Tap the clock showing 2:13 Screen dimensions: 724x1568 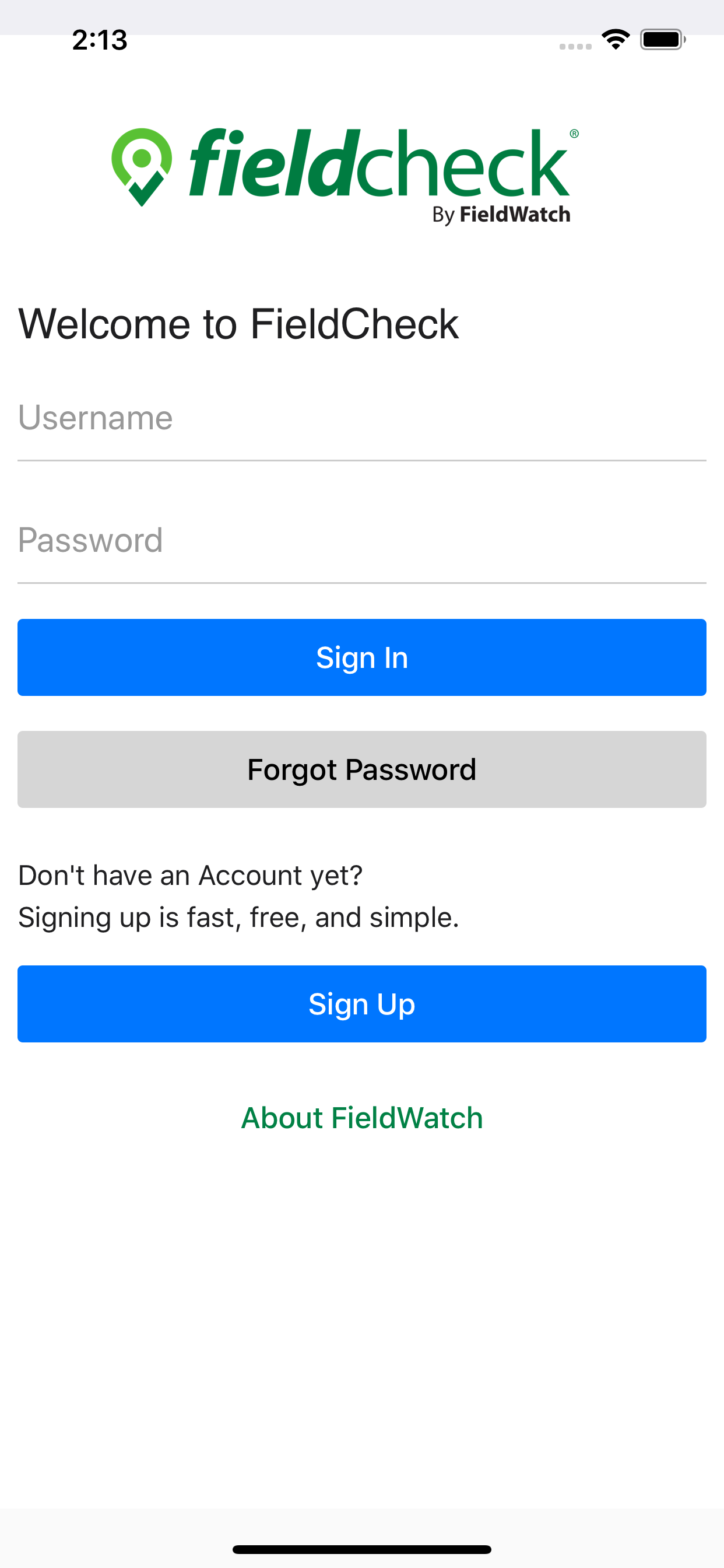tap(100, 39)
